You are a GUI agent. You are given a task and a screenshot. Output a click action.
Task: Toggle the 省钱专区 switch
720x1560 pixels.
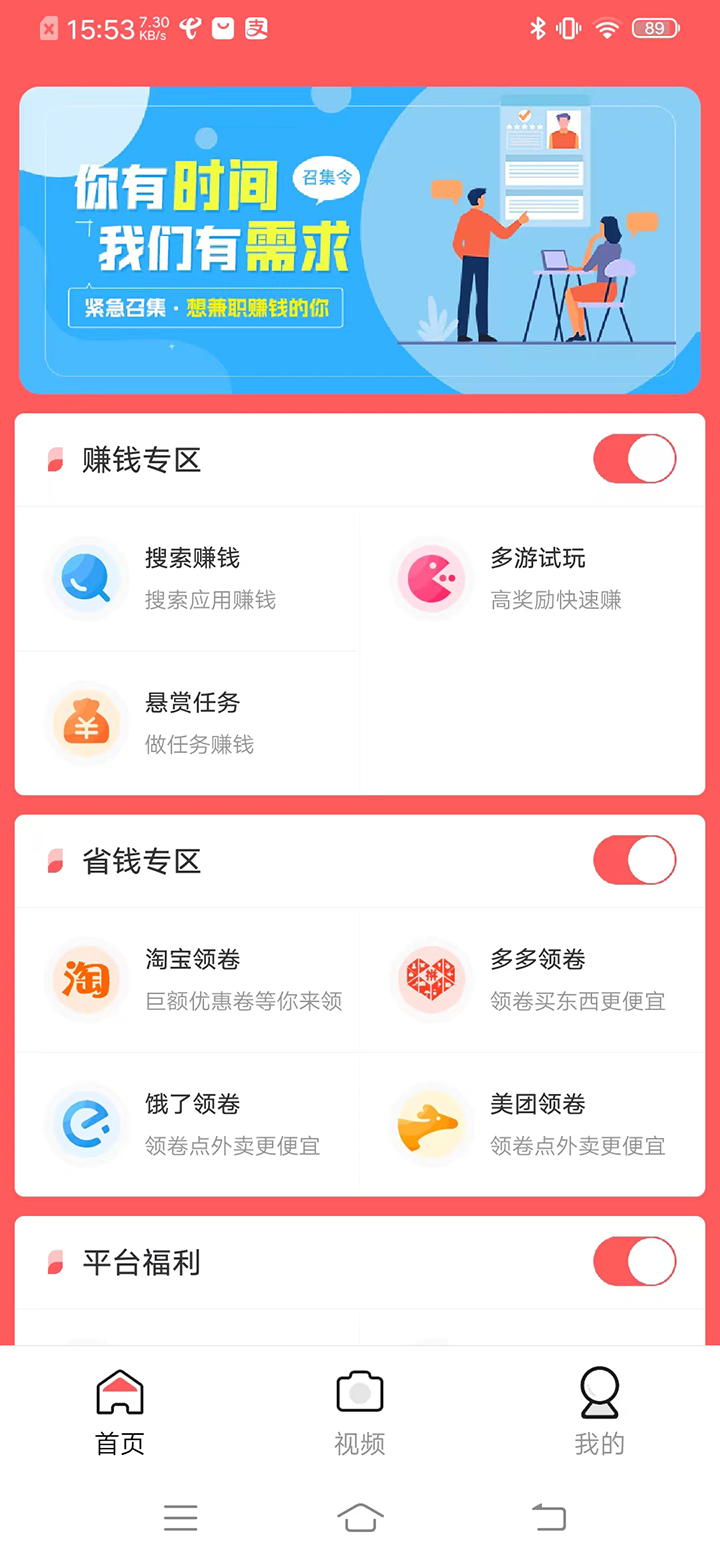pyautogui.click(x=634, y=861)
